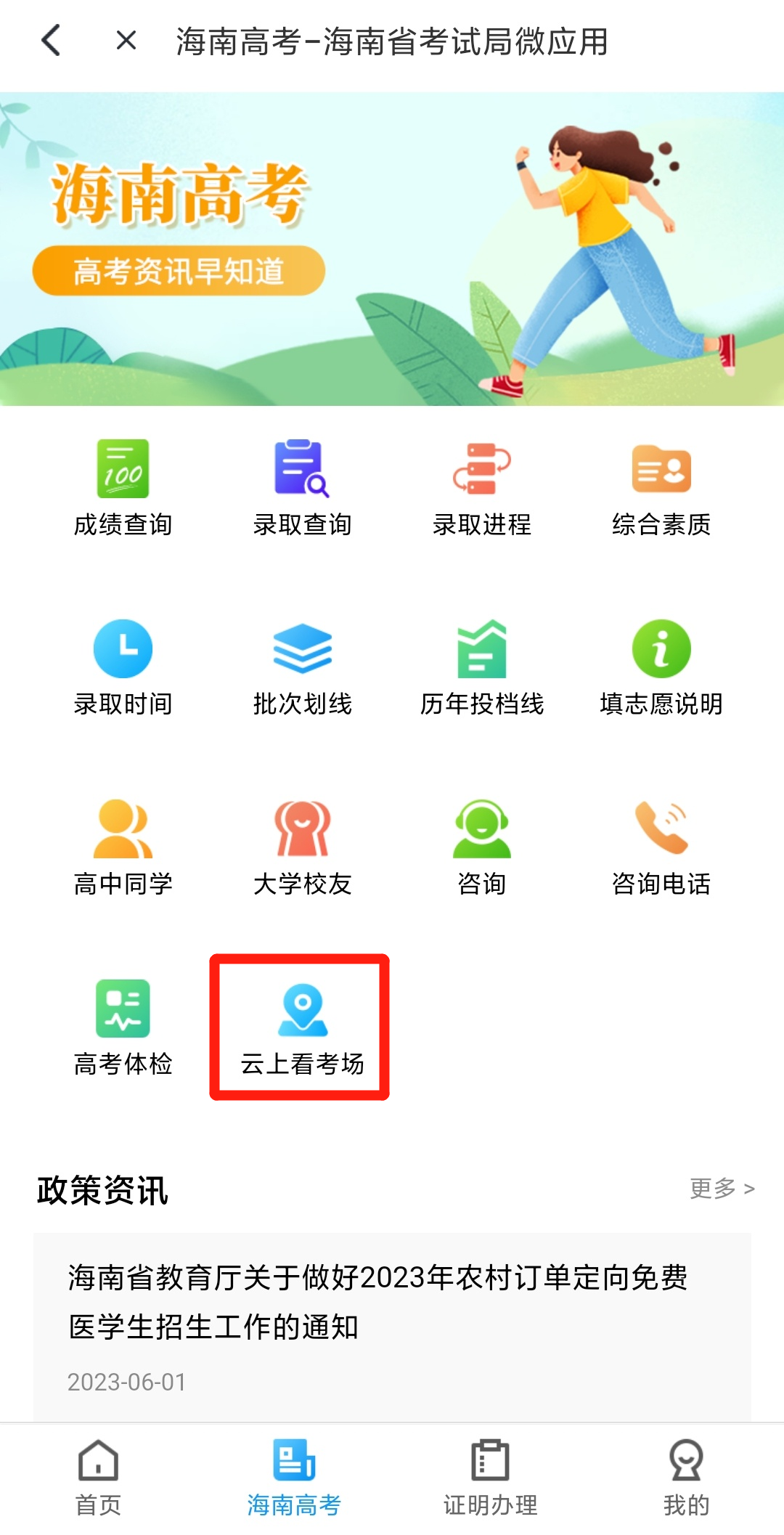Close the mini app with the X
The height and width of the screenshot is (1535, 784).
[x=126, y=41]
